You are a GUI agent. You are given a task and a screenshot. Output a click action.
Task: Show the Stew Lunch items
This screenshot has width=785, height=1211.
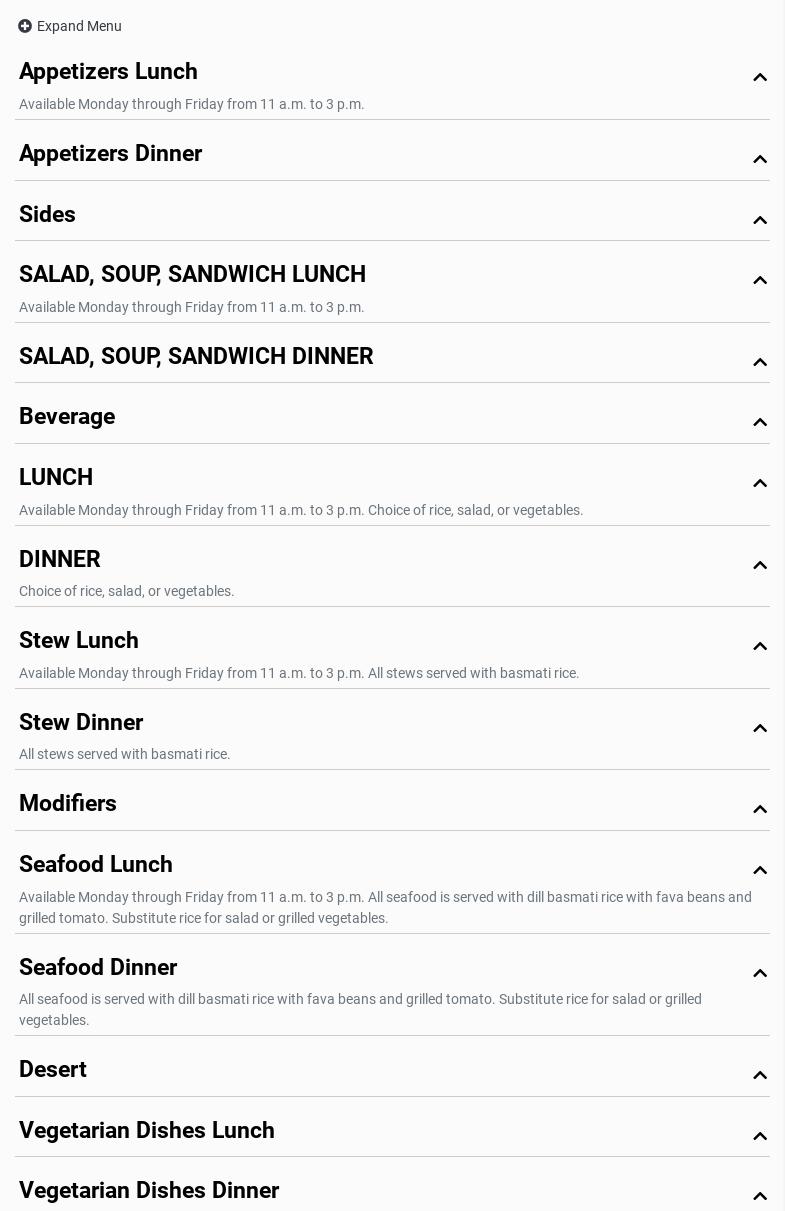click(759, 646)
